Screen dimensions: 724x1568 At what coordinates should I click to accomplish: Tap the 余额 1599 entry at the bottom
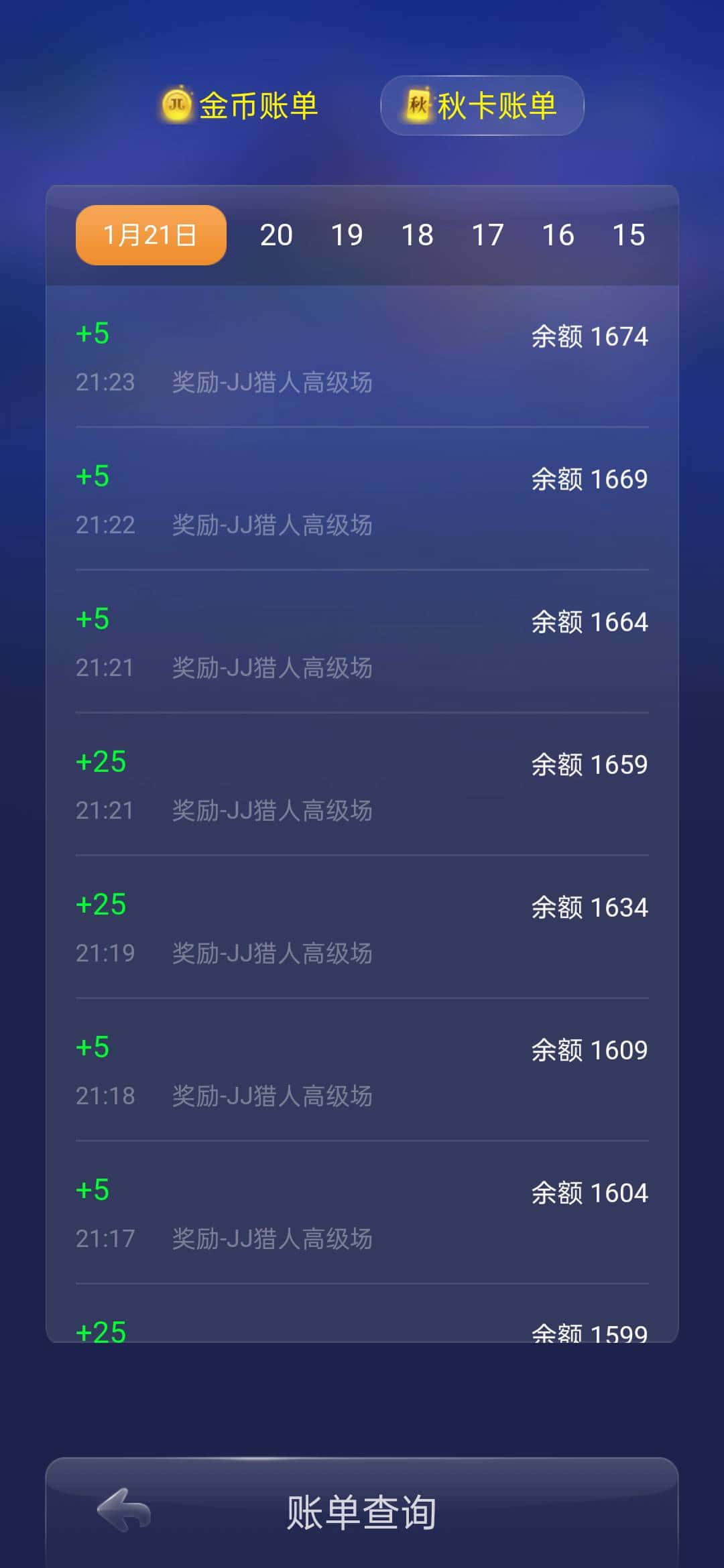[590, 1333]
